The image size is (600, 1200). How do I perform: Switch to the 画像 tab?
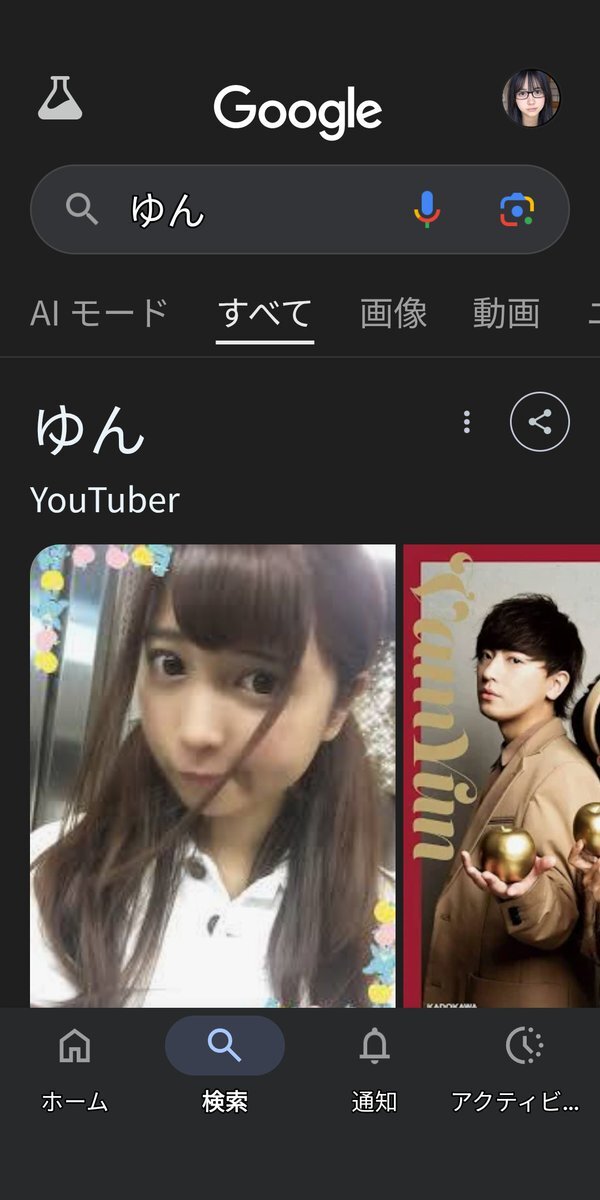(x=393, y=314)
